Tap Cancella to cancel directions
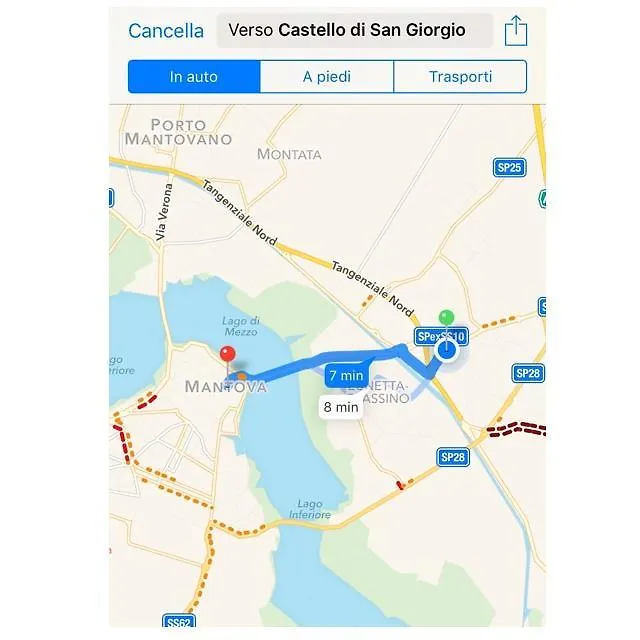 166,31
